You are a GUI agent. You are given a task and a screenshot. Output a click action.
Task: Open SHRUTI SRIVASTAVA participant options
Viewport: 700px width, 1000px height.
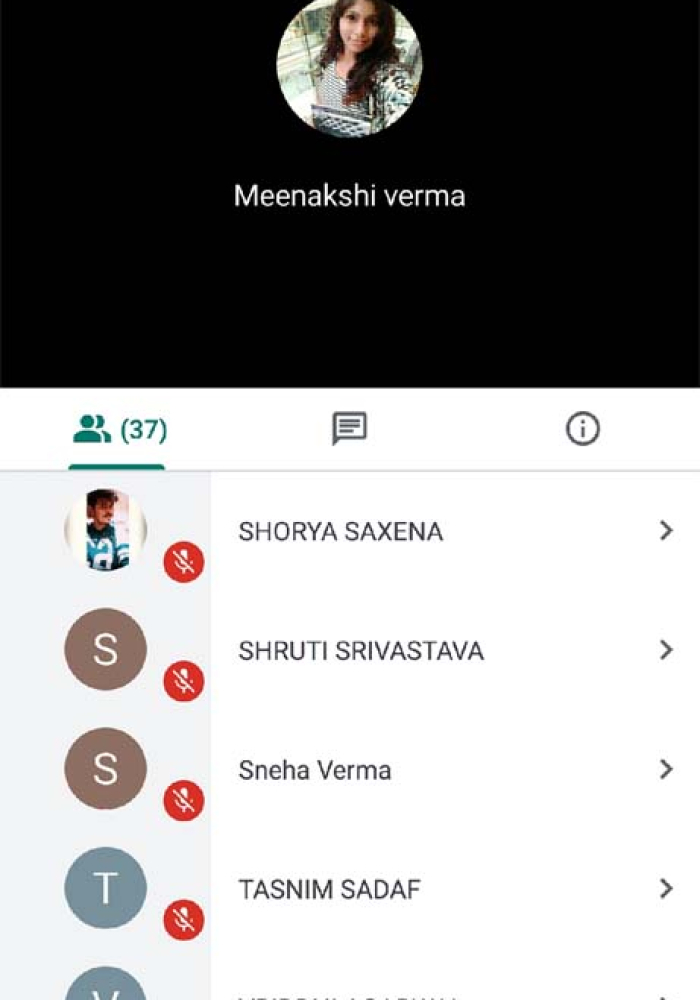pyautogui.click(x=665, y=650)
